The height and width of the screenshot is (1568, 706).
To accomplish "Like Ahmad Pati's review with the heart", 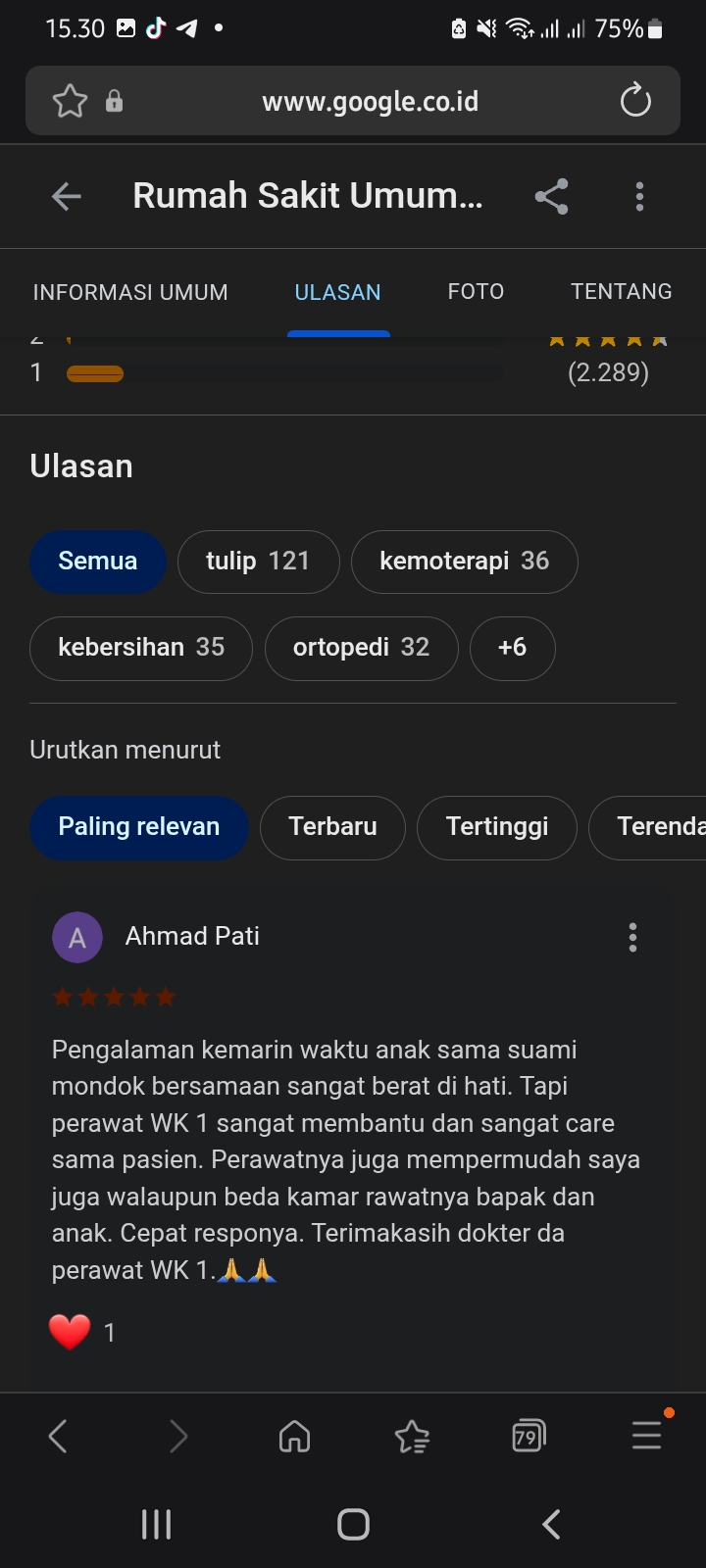I will tap(70, 1332).
